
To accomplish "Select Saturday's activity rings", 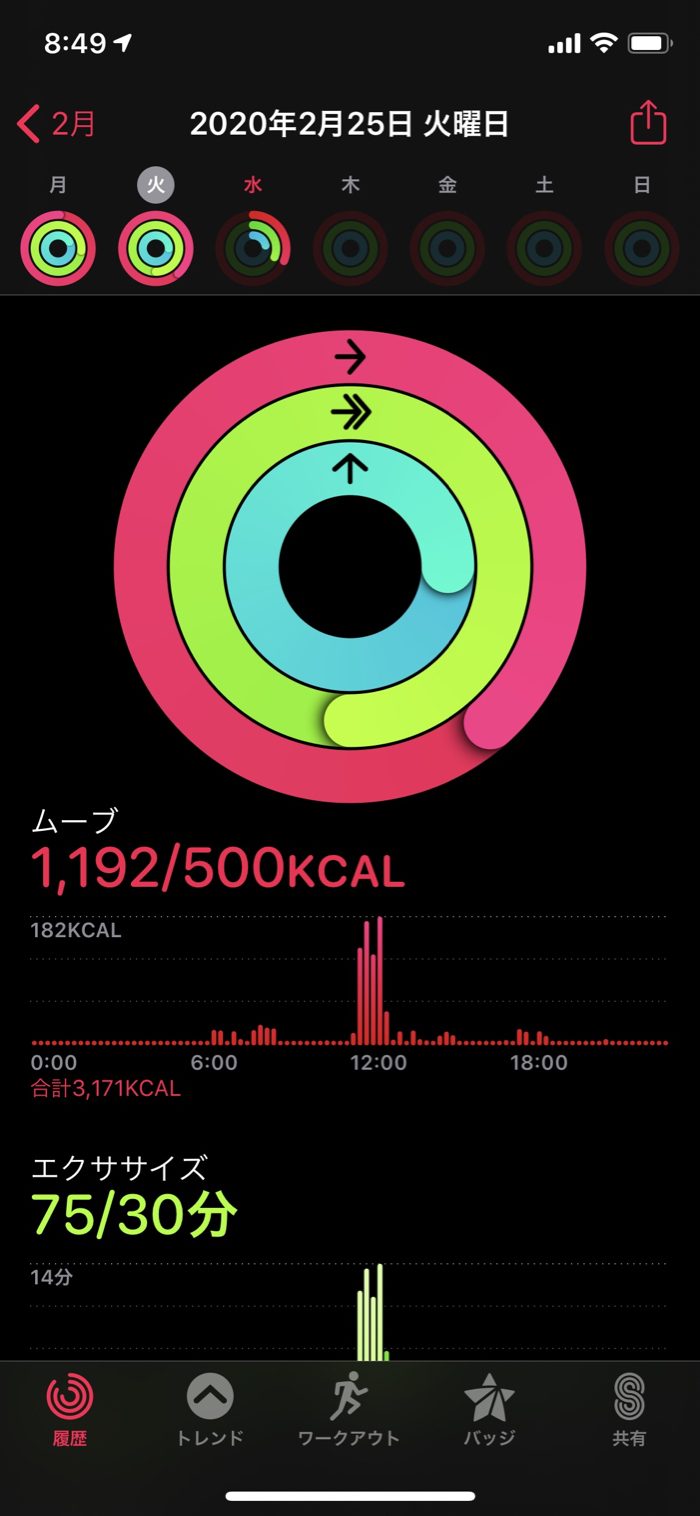I will [x=544, y=248].
